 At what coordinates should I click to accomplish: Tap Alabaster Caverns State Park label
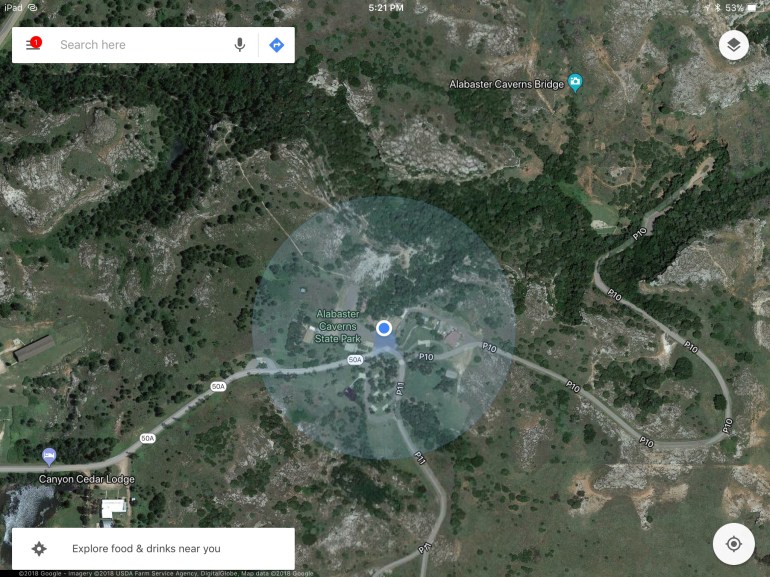click(x=337, y=326)
